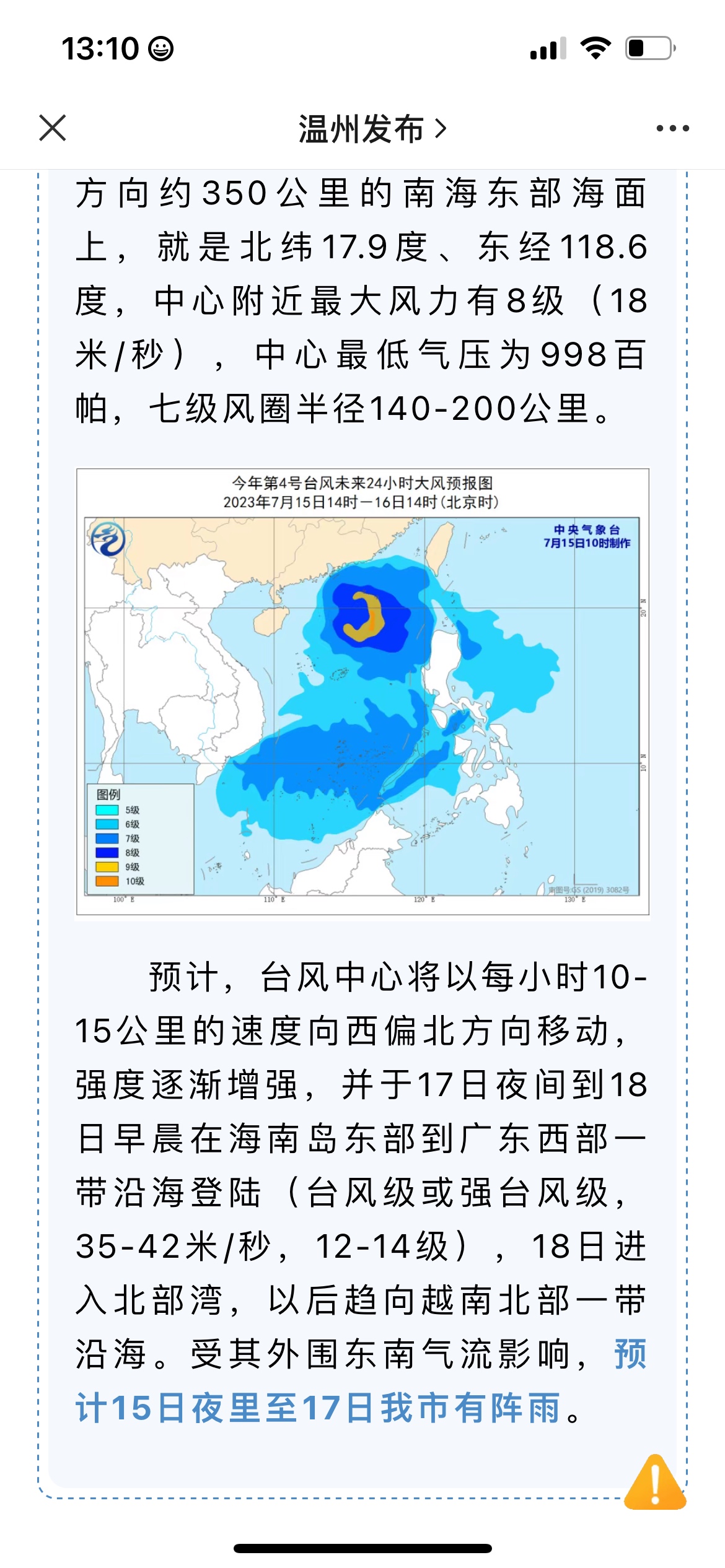
Task: Close the article page
Action: pos(53,128)
